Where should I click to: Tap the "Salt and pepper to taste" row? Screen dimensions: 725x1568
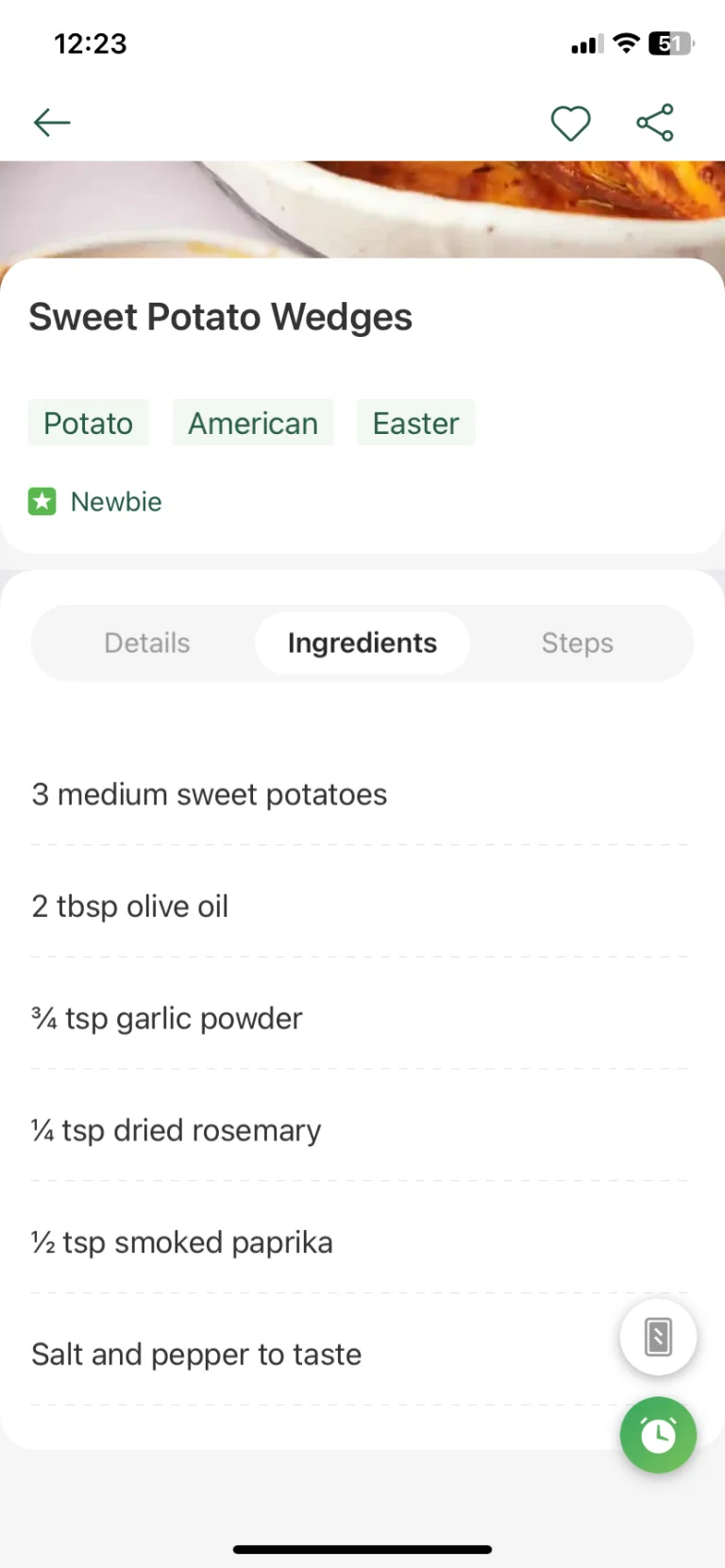pos(195,1354)
